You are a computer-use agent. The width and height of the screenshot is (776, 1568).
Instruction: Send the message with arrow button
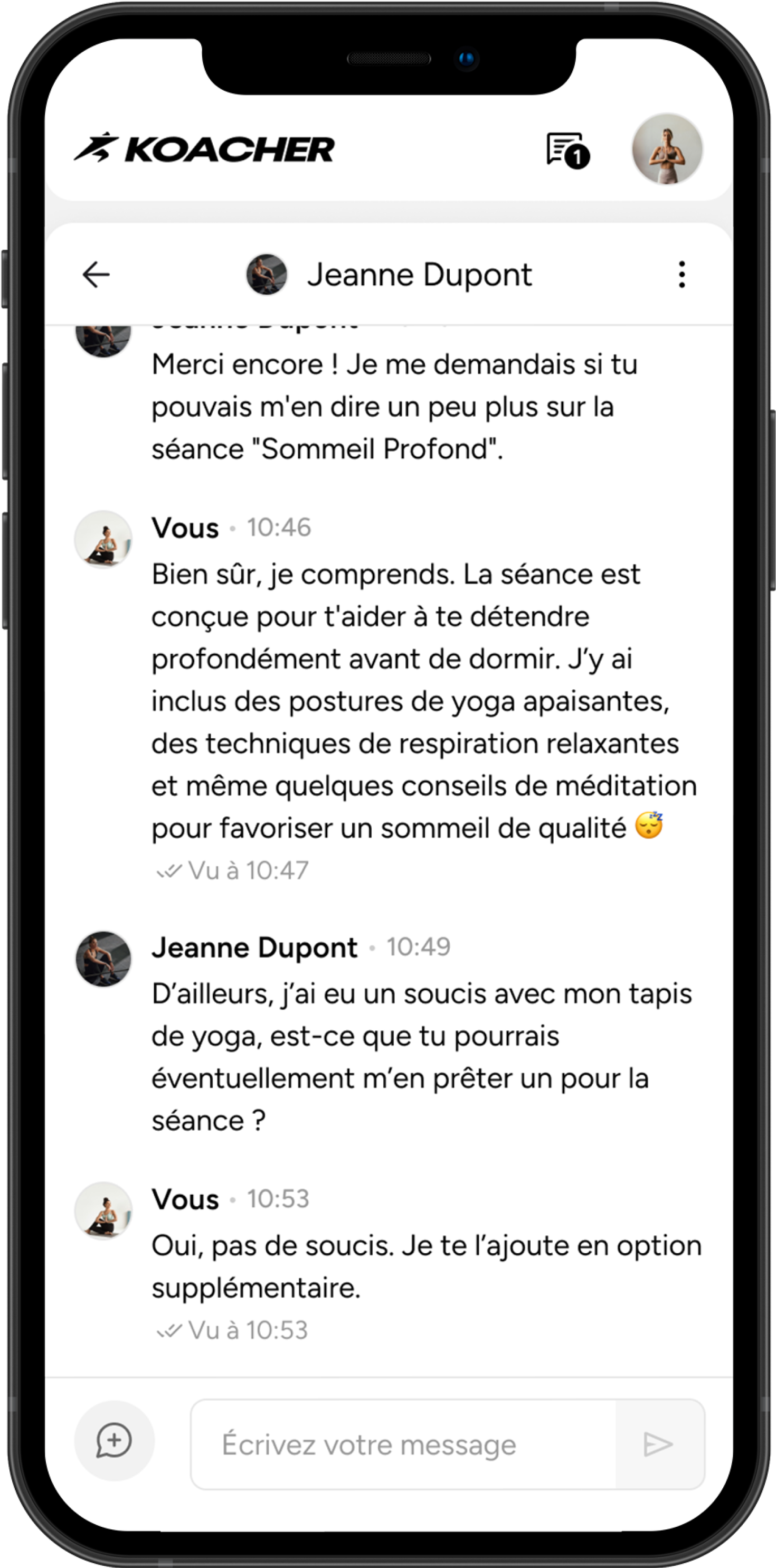(x=659, y=1444)
